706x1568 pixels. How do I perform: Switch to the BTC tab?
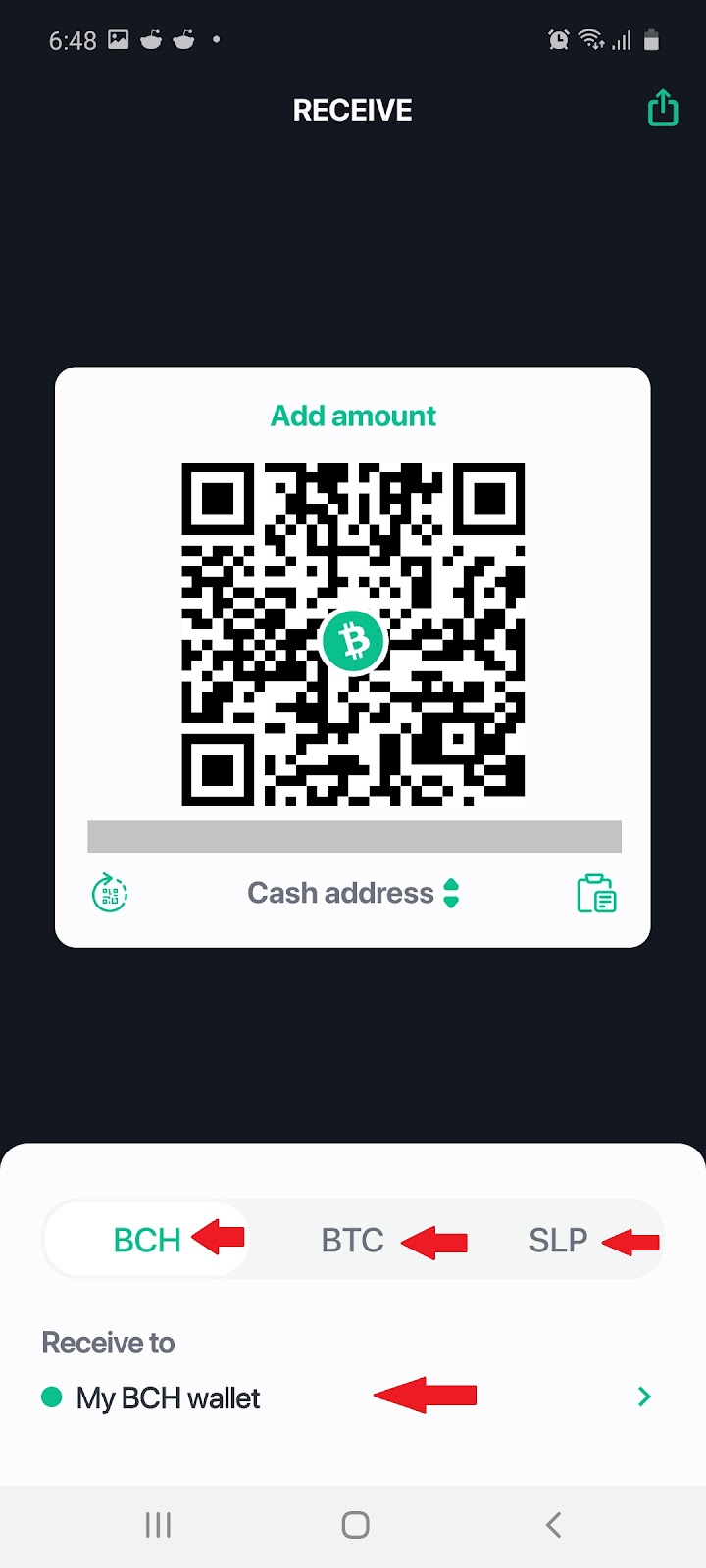click(353, 1240)
